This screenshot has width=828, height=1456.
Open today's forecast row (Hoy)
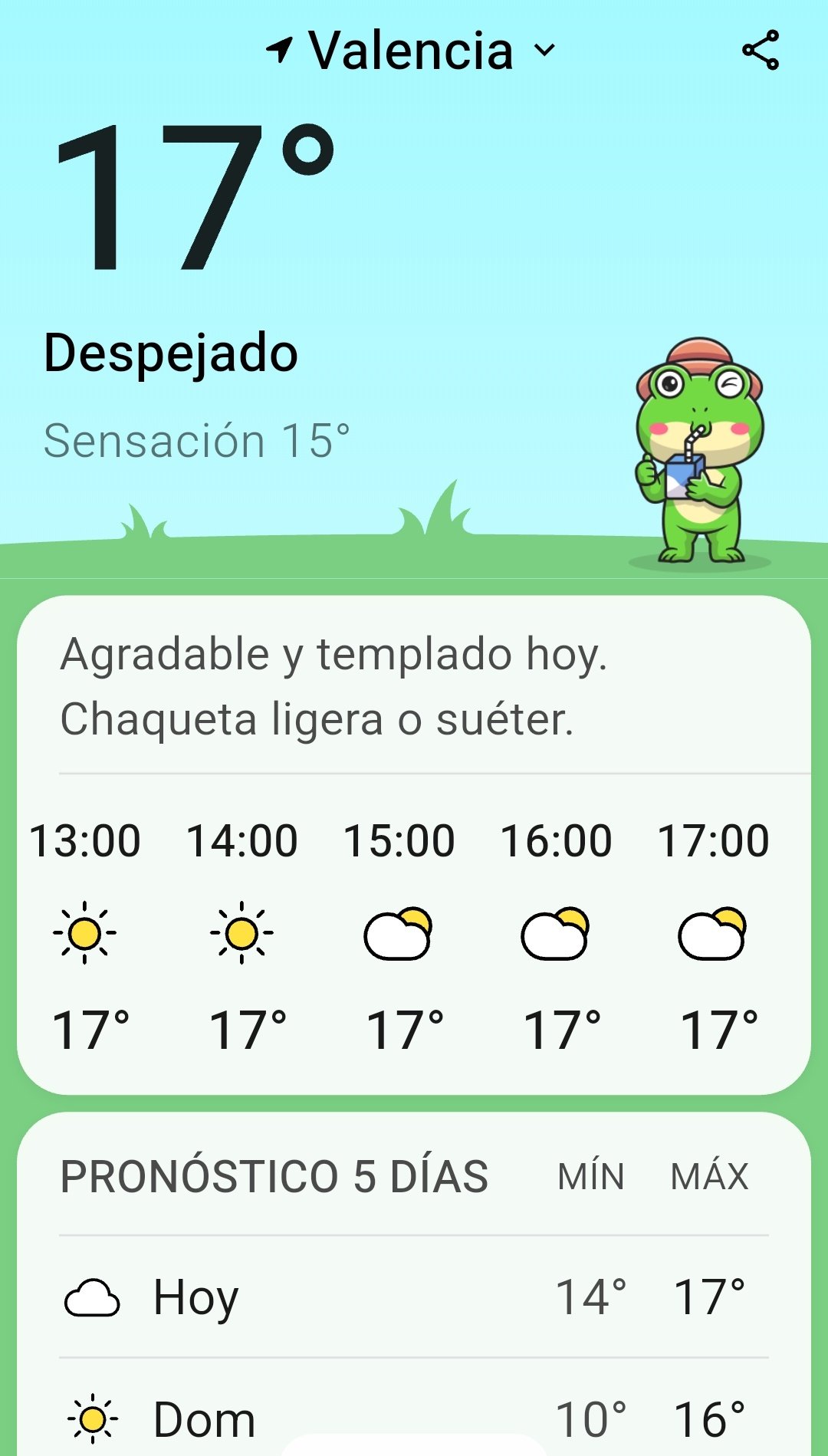(x=414, y=1297)
